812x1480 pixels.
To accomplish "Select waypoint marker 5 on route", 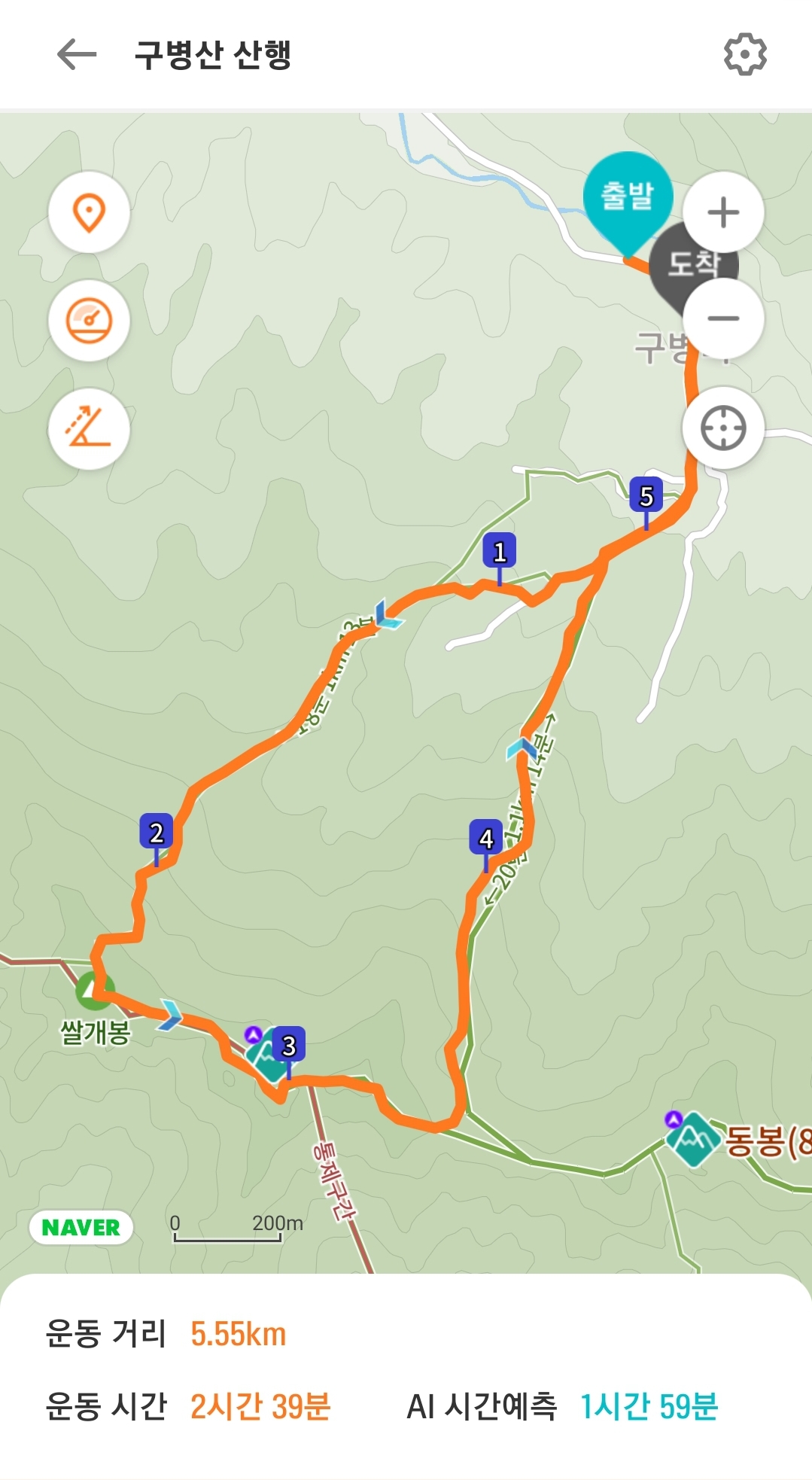I will pos(646,497).
